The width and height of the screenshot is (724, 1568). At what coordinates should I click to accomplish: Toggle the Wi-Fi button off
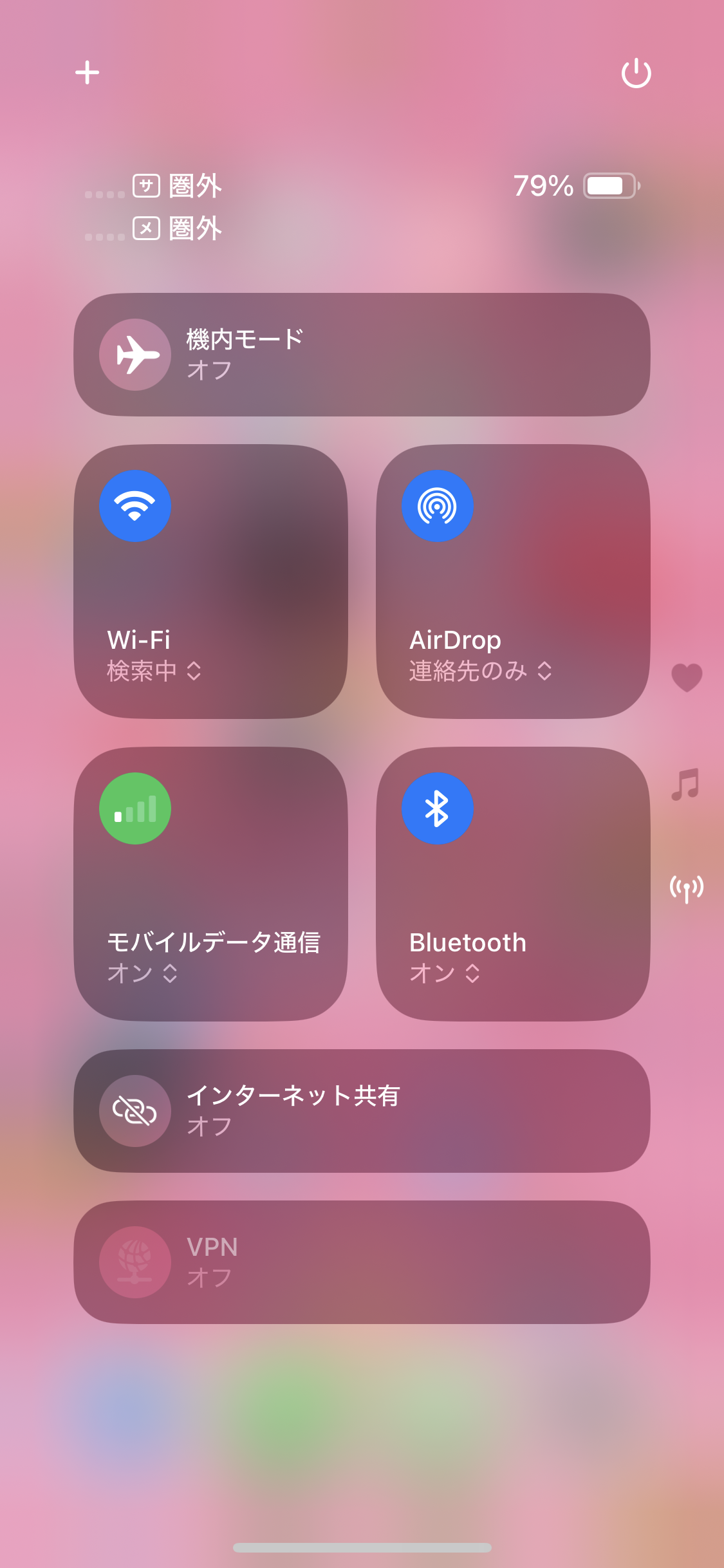(135, 506)
